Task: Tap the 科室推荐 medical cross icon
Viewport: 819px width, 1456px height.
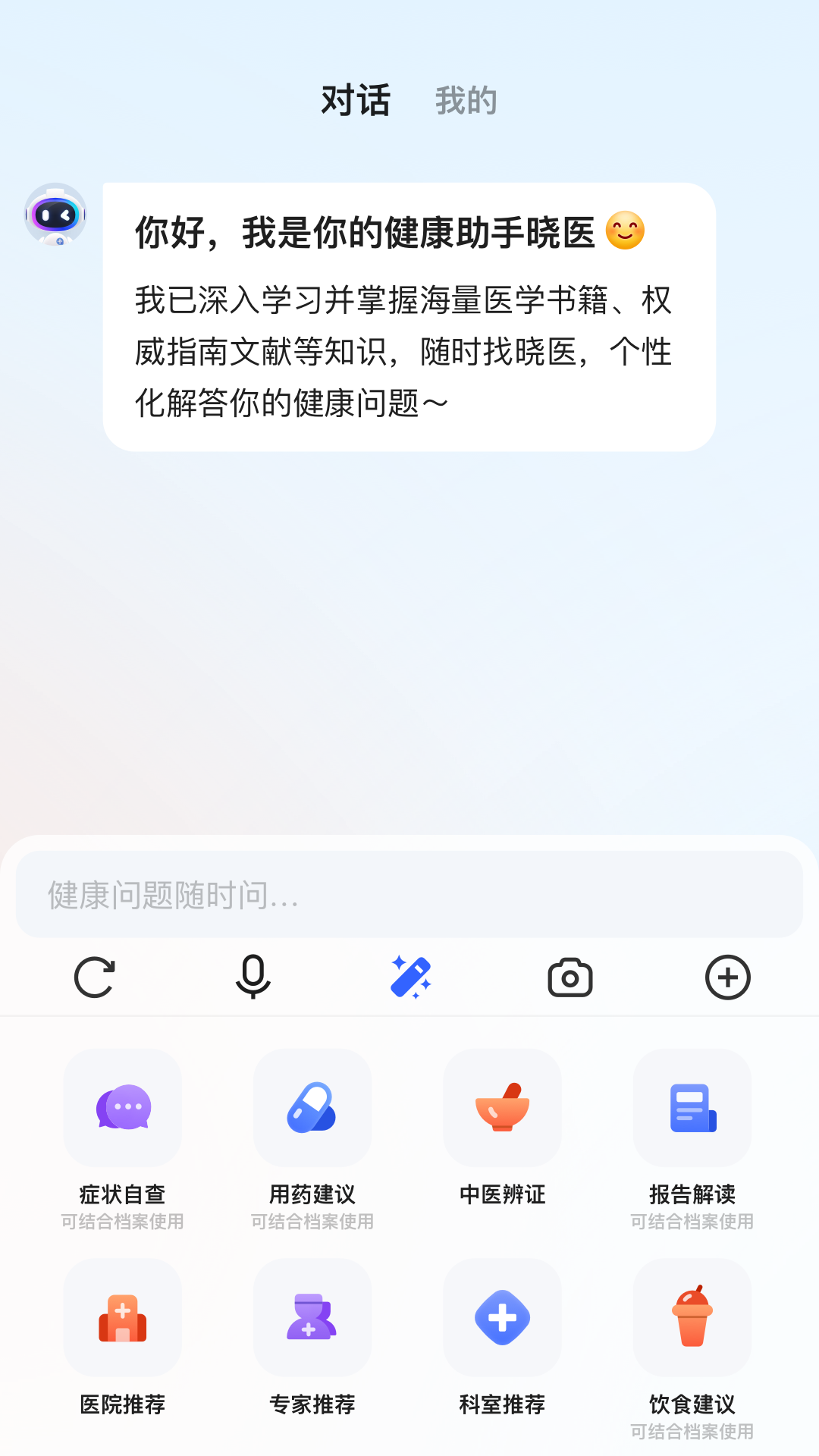Action: click(x=502, y=1318)
